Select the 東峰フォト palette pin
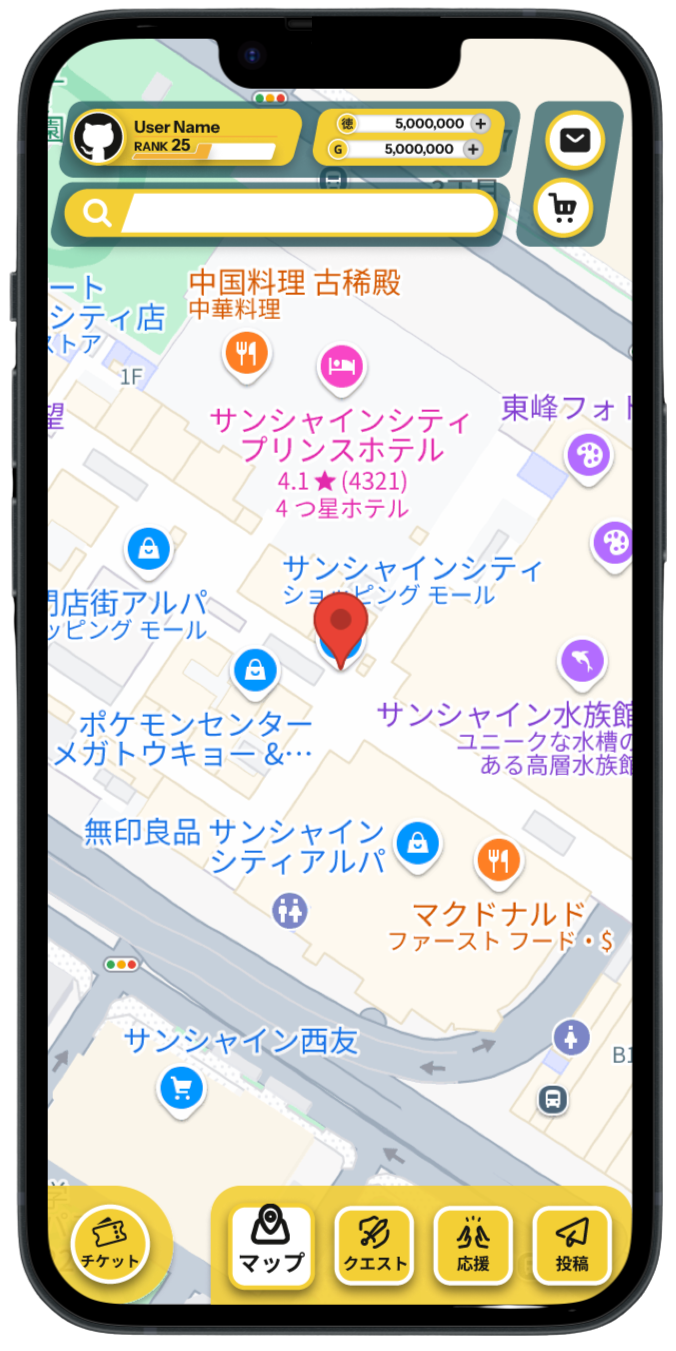The width and height of the screenshot is (676, 1351). (x=588, y=456)
